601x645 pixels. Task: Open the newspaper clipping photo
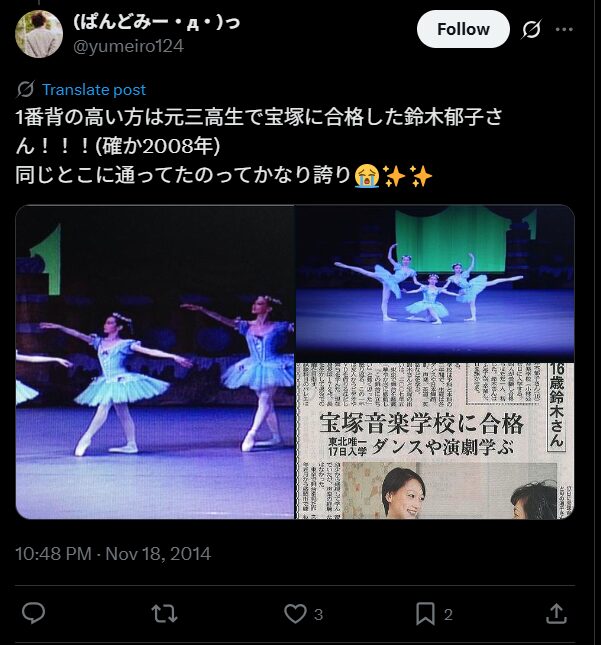(435, 440)
